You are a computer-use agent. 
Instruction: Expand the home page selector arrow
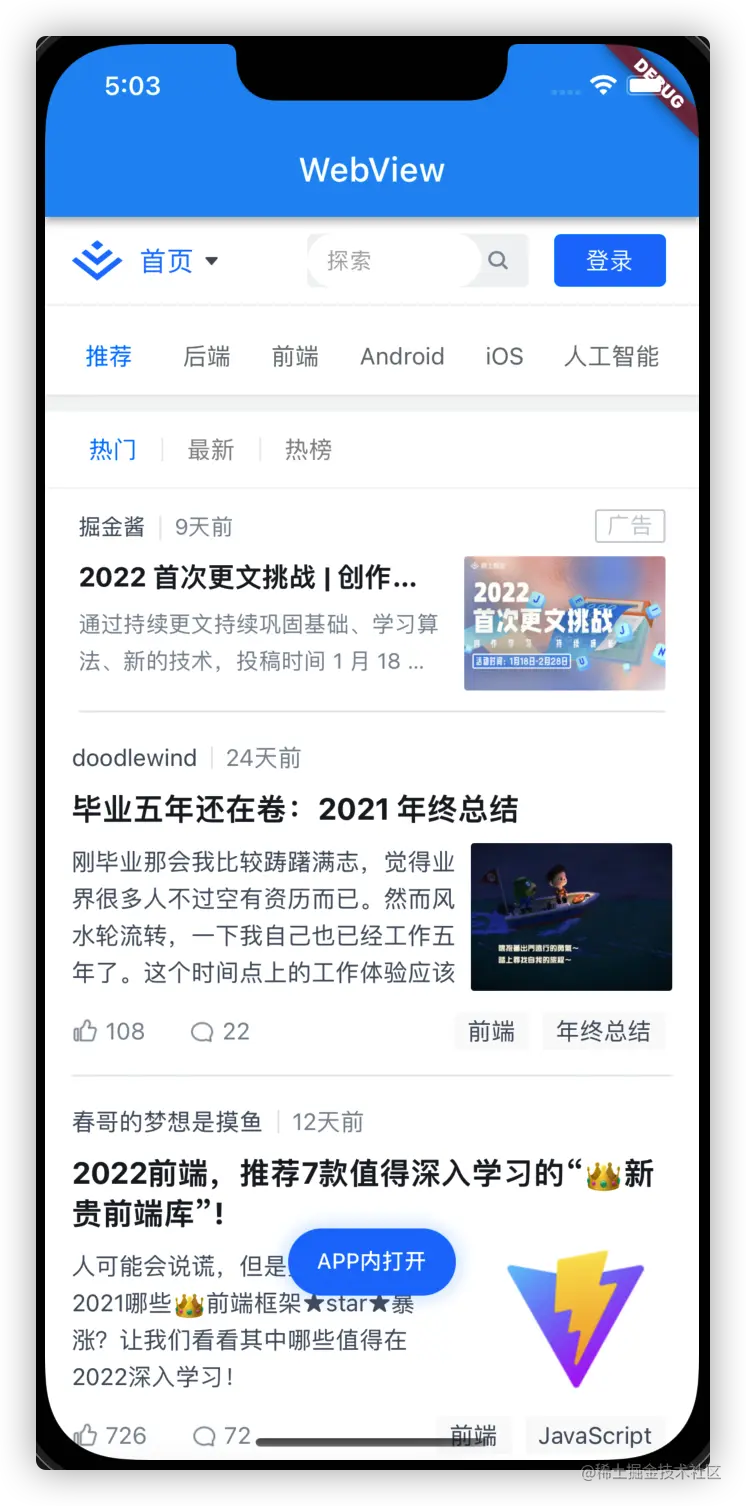pos(210,261)
